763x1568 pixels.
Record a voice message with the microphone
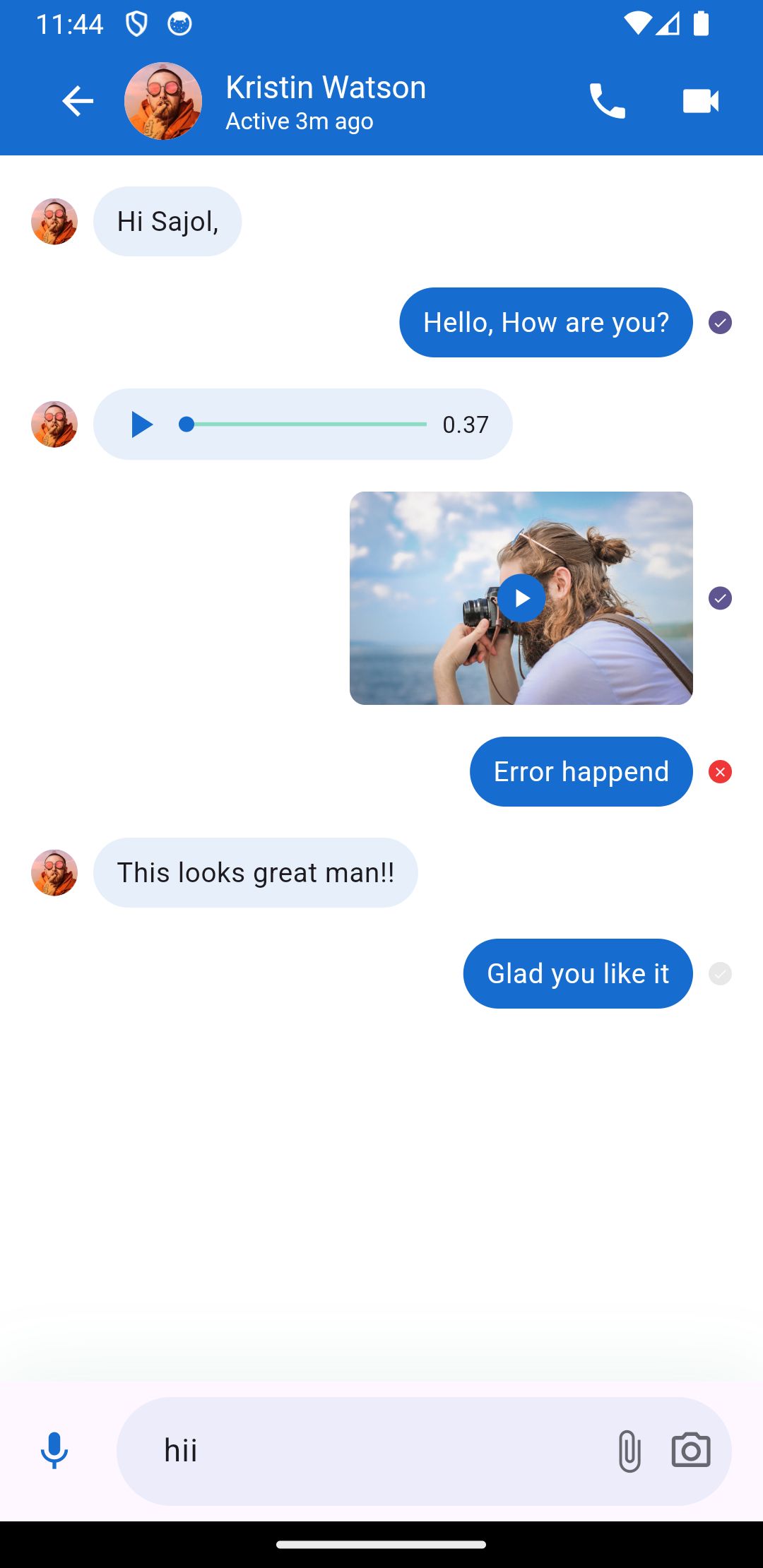pyautogui.click(x=54, y=1451)
